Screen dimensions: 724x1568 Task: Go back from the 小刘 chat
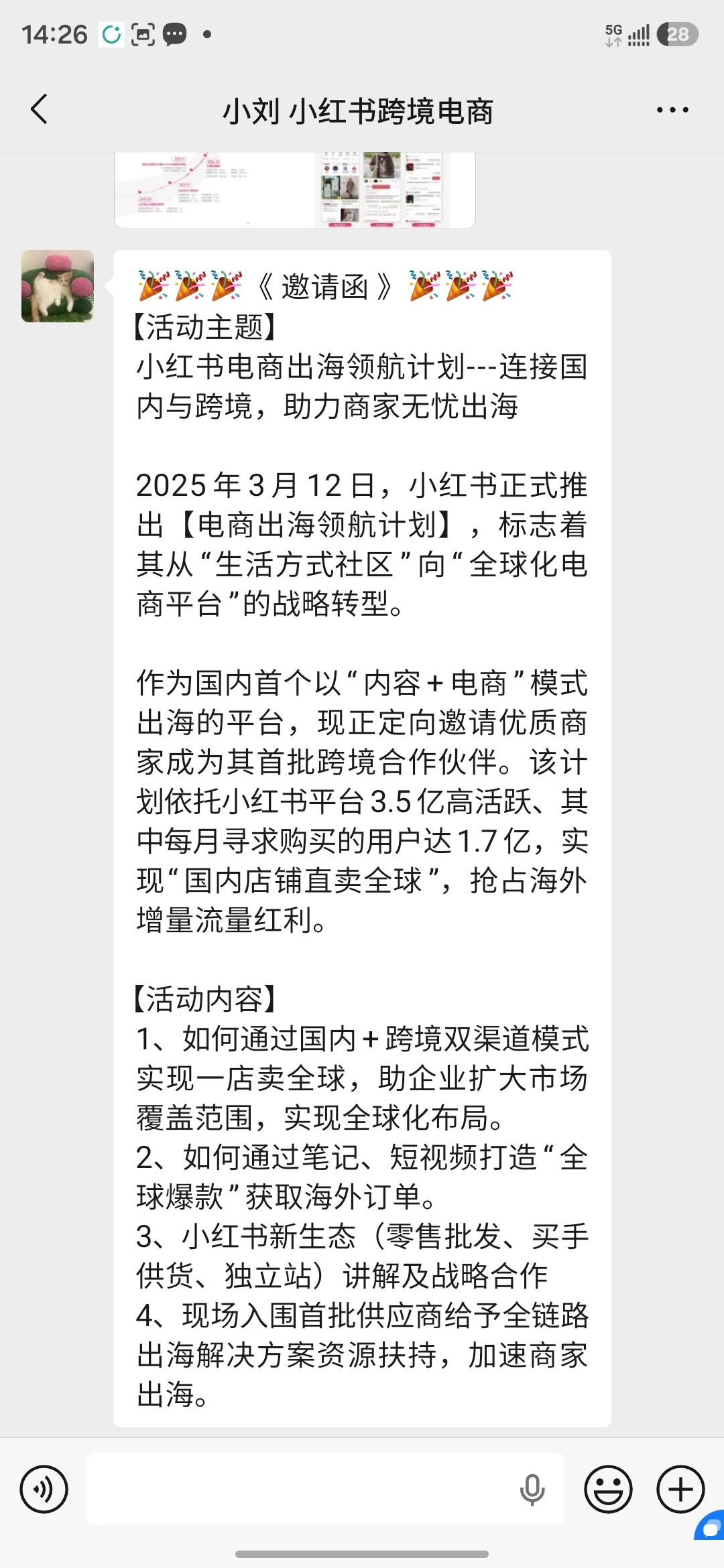[x=40, y=109]
